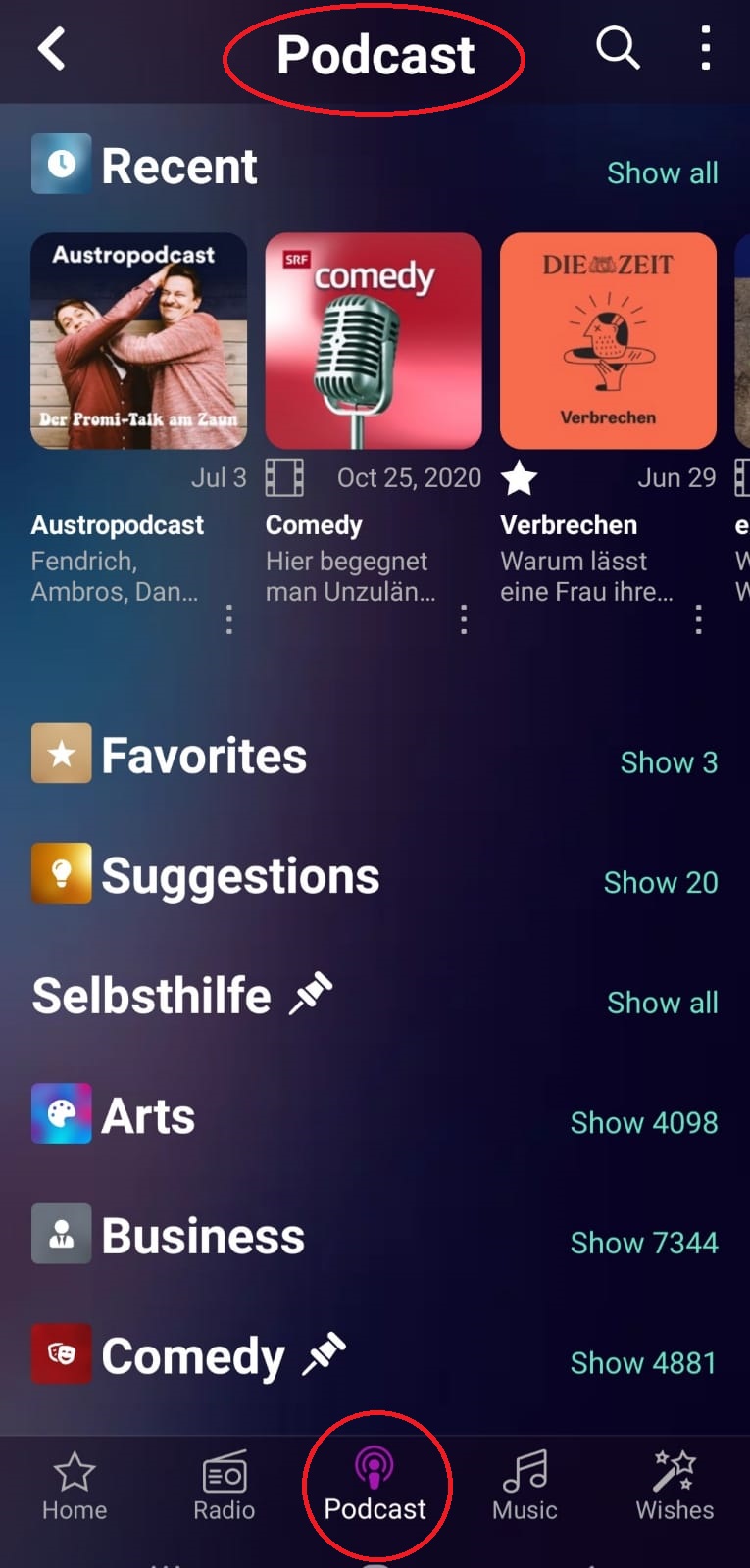The image size is (750, 1568).
Task: Open the top-right overflow menu
Action: click(705, 48)
